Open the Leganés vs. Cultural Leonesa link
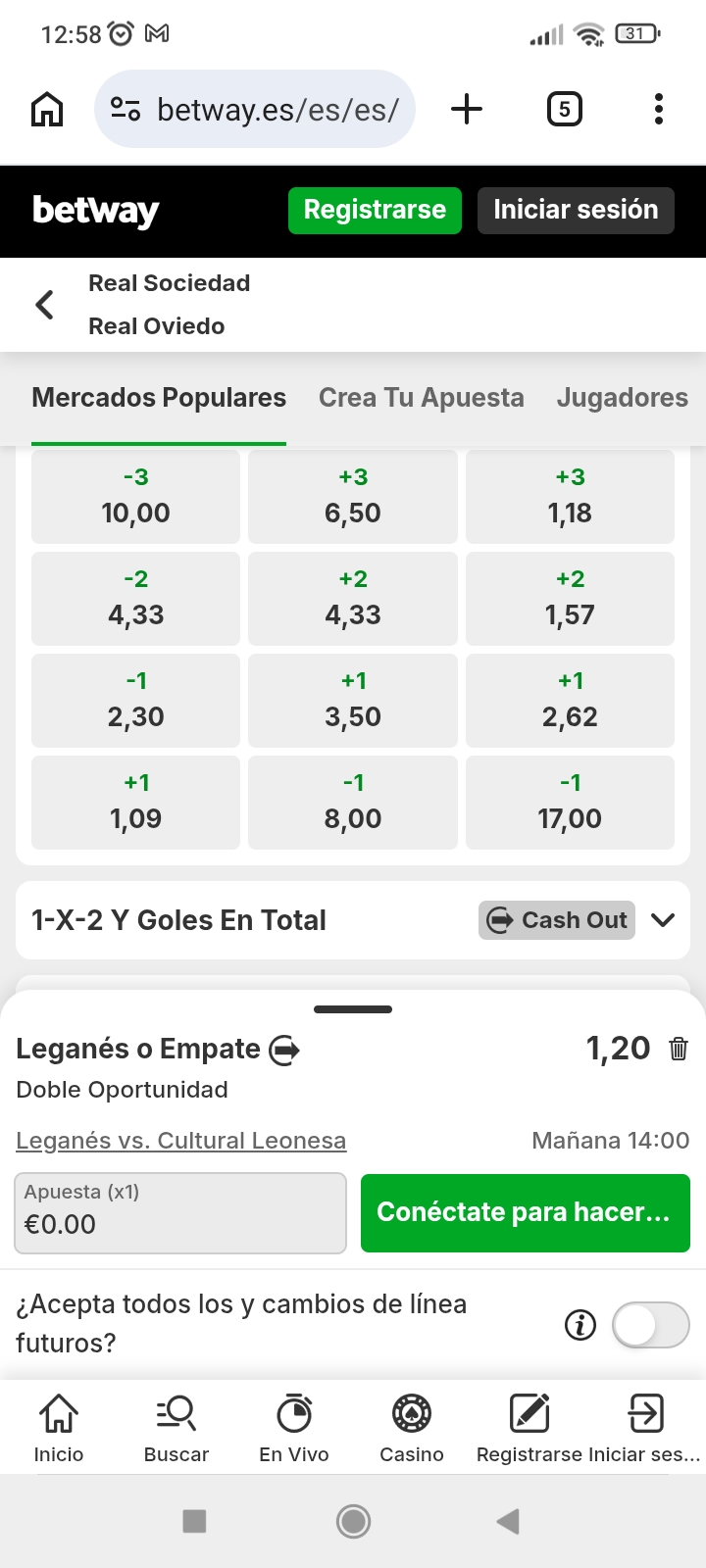 tap(180, 1141)
